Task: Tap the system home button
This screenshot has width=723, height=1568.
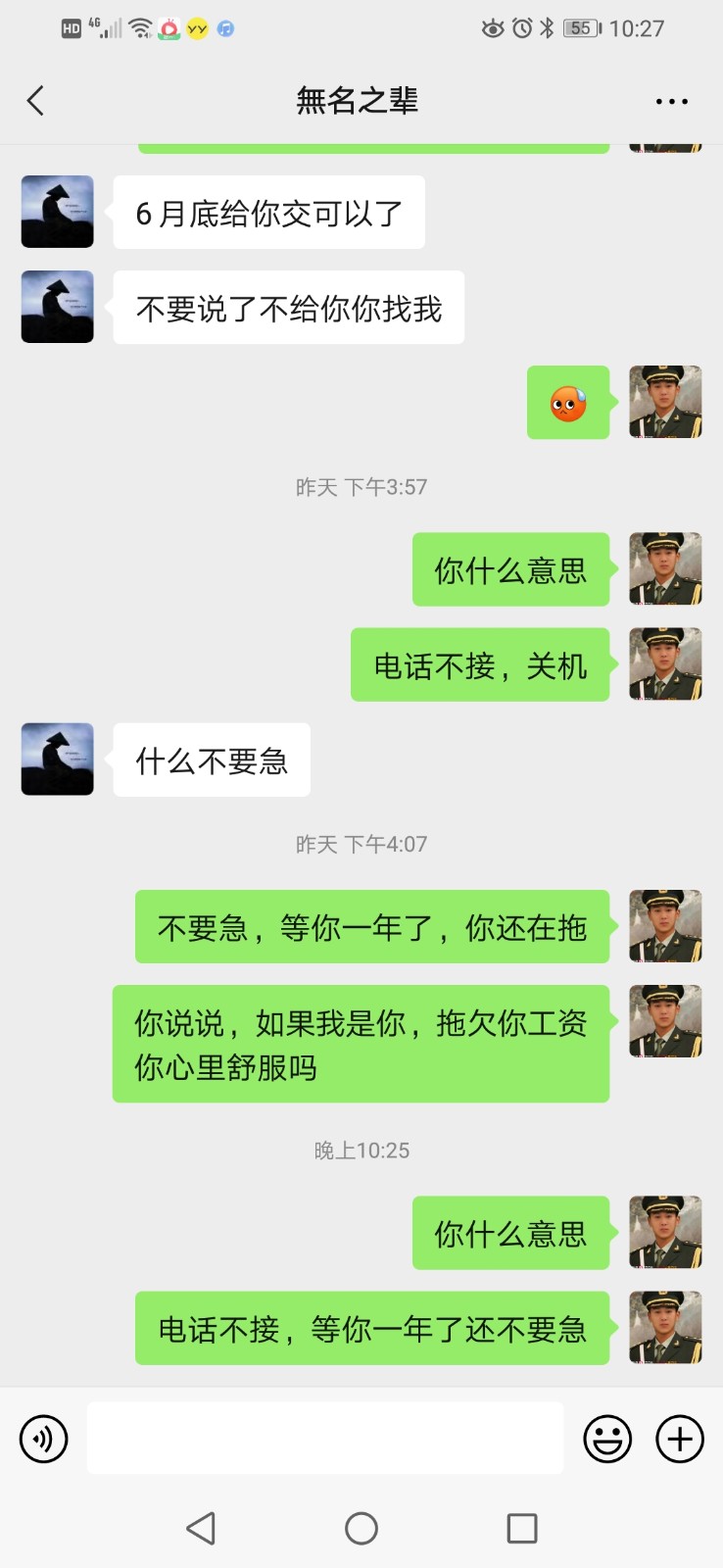Action: [361, 1528]
